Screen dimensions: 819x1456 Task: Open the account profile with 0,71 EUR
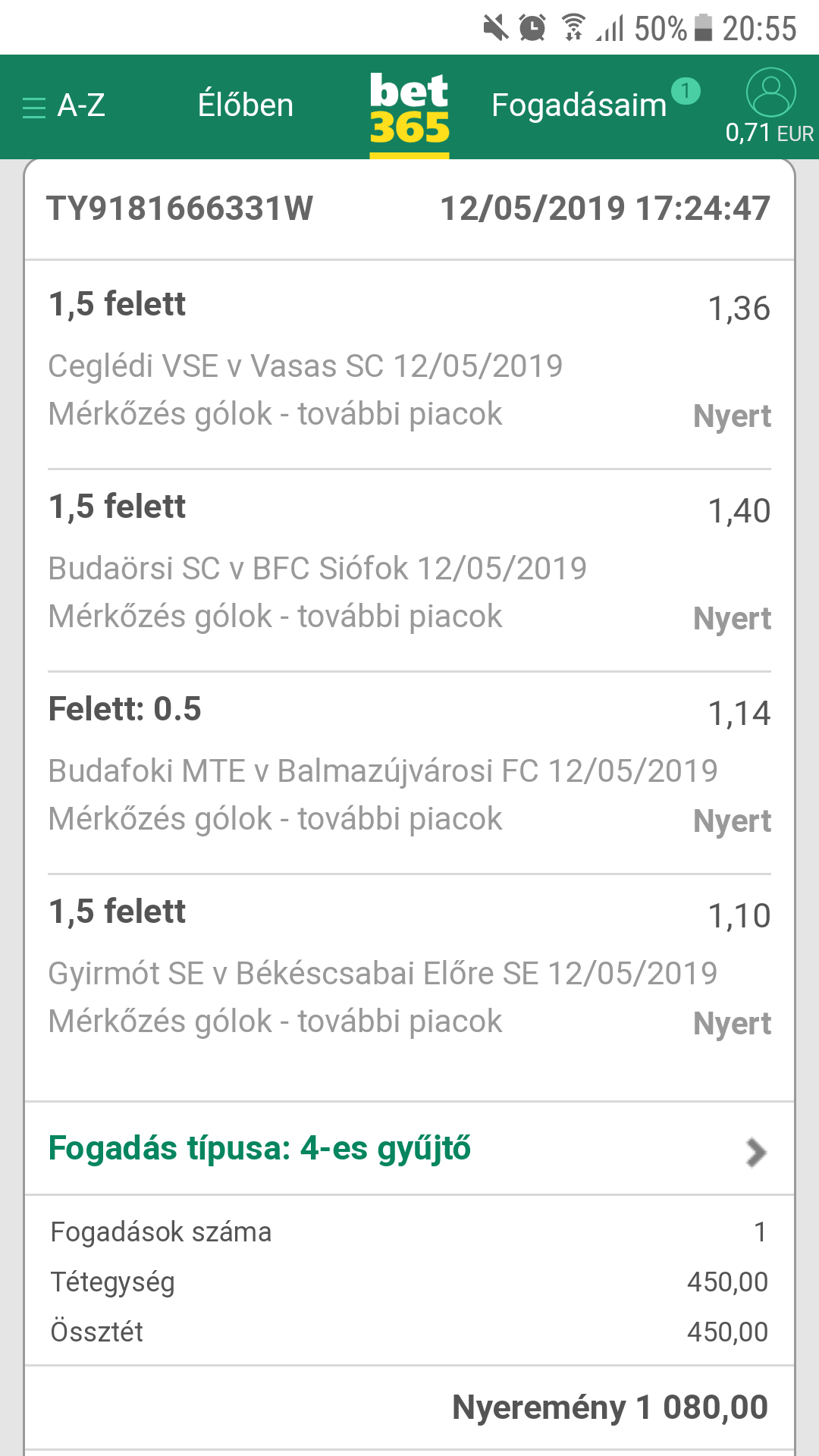point(770,106)
